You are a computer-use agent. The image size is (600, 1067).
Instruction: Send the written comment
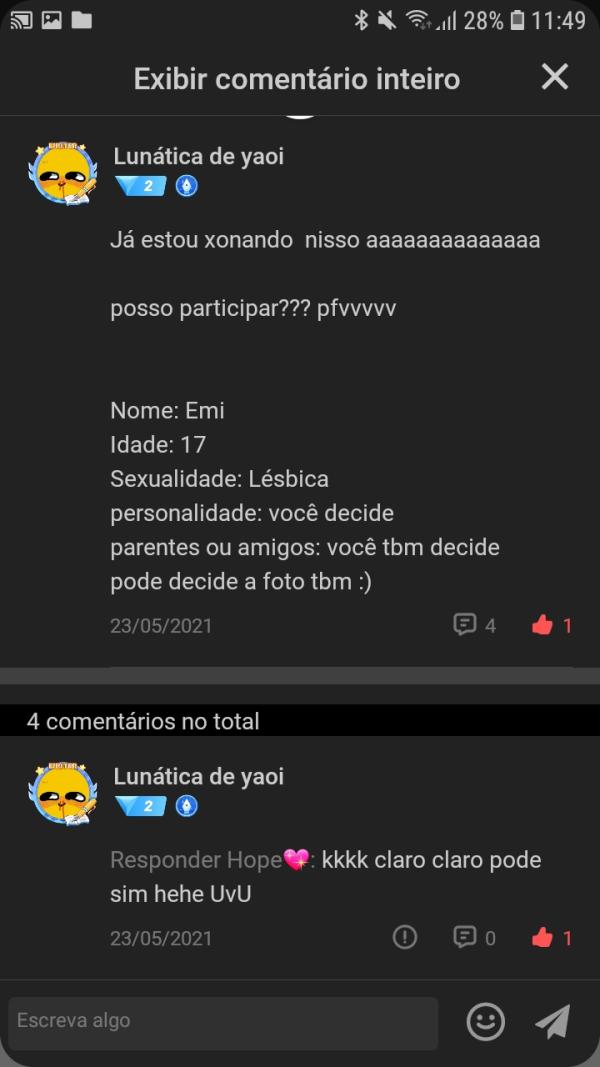(x=552, y=1021)
